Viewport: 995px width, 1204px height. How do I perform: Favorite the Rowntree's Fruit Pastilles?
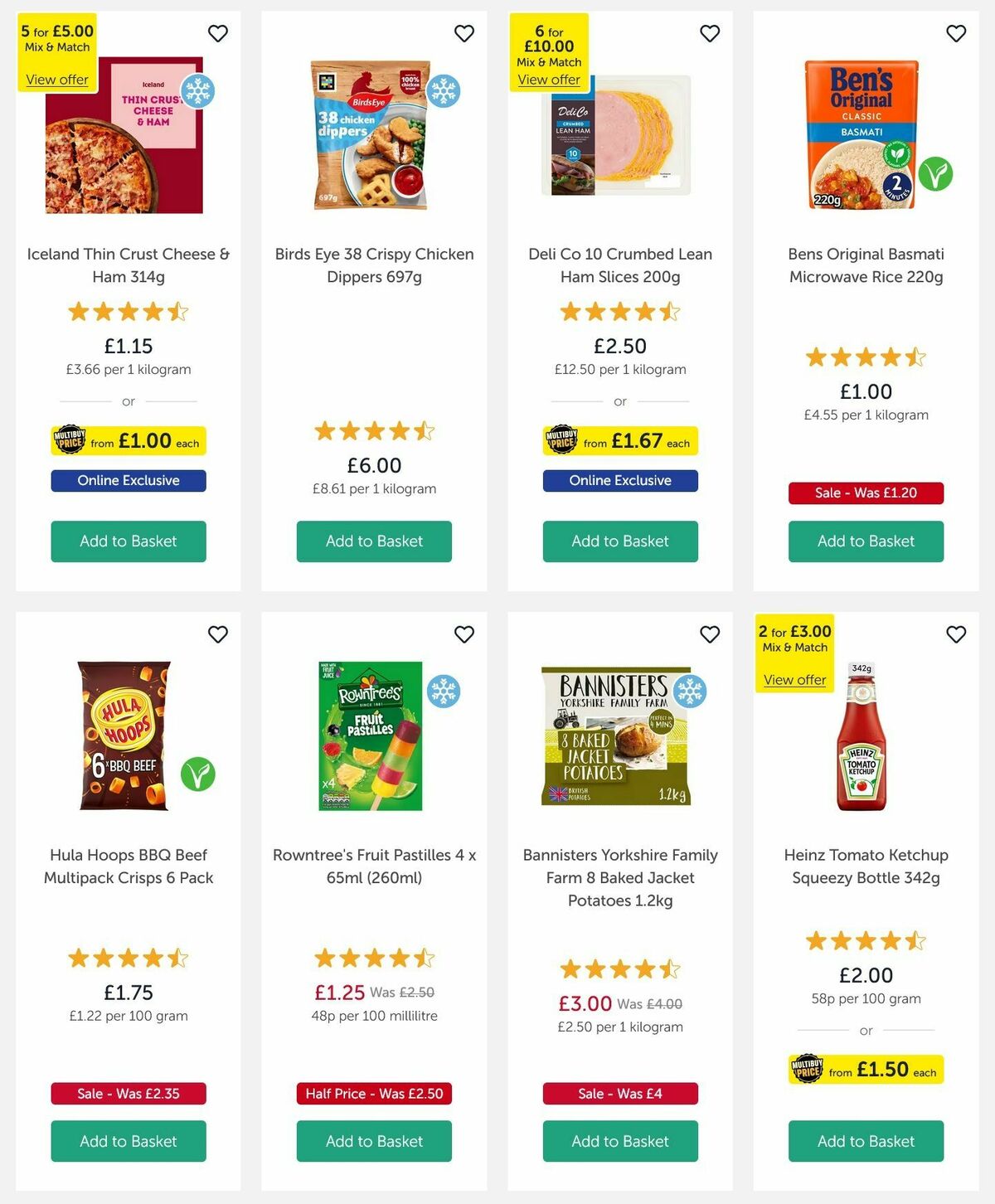464,634
